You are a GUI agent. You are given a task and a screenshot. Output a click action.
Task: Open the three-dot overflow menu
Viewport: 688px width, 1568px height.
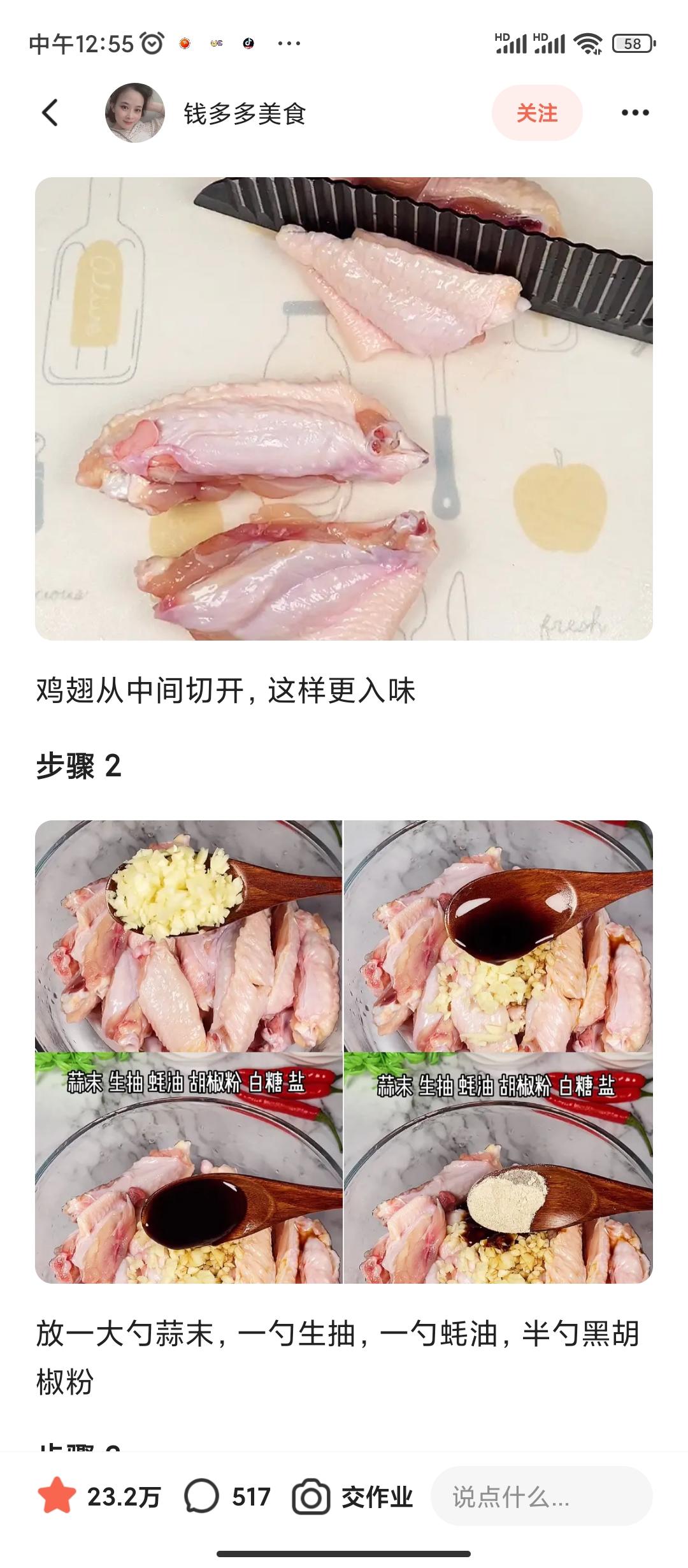(635, 113)
